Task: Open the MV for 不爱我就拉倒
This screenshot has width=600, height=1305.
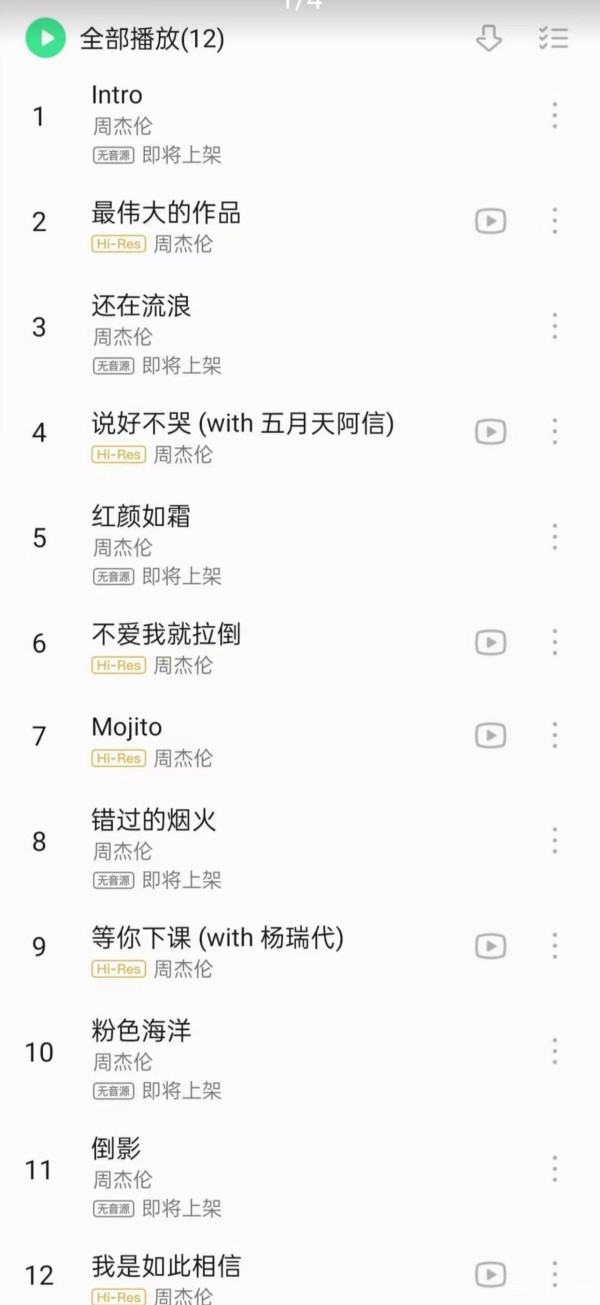Action: click(x=490, y=642)
